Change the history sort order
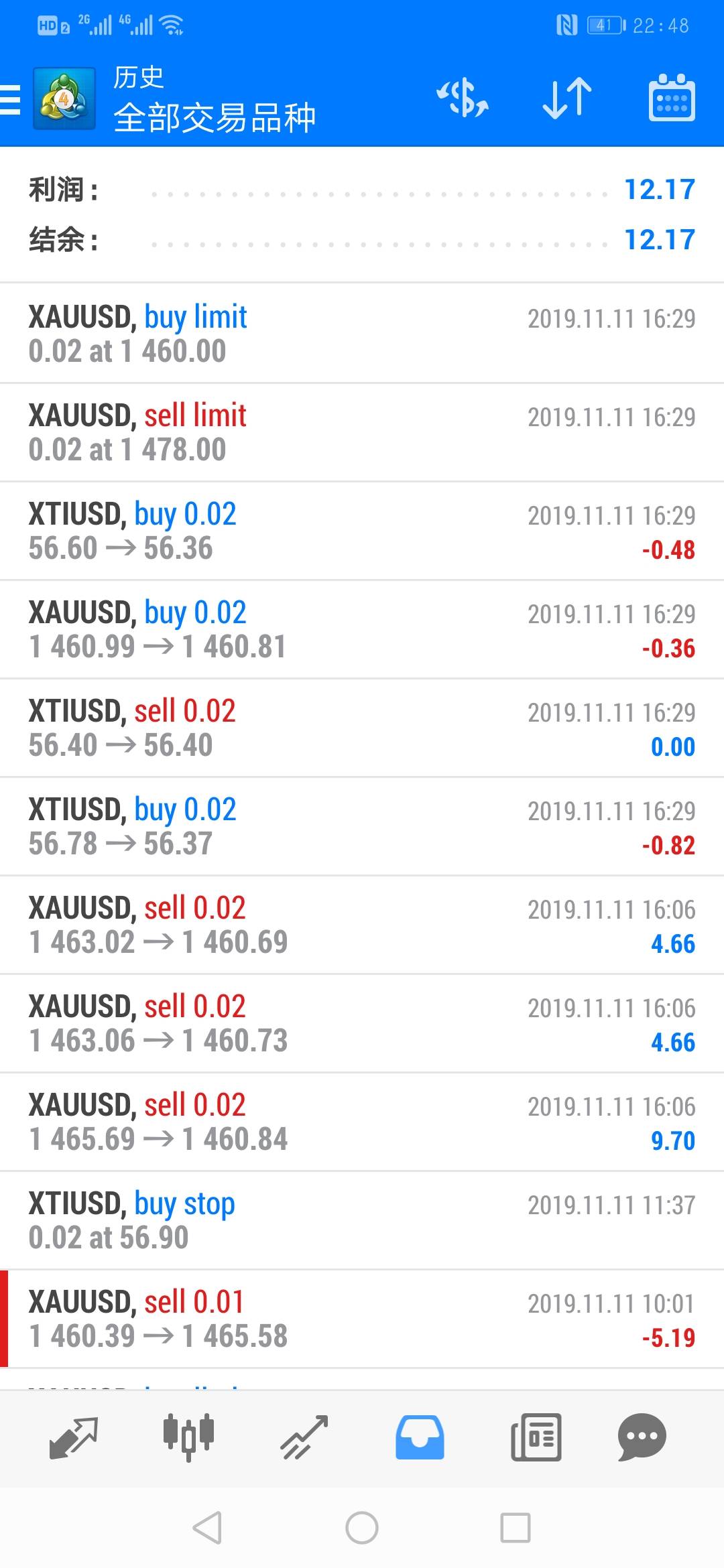 click(566, 99)
